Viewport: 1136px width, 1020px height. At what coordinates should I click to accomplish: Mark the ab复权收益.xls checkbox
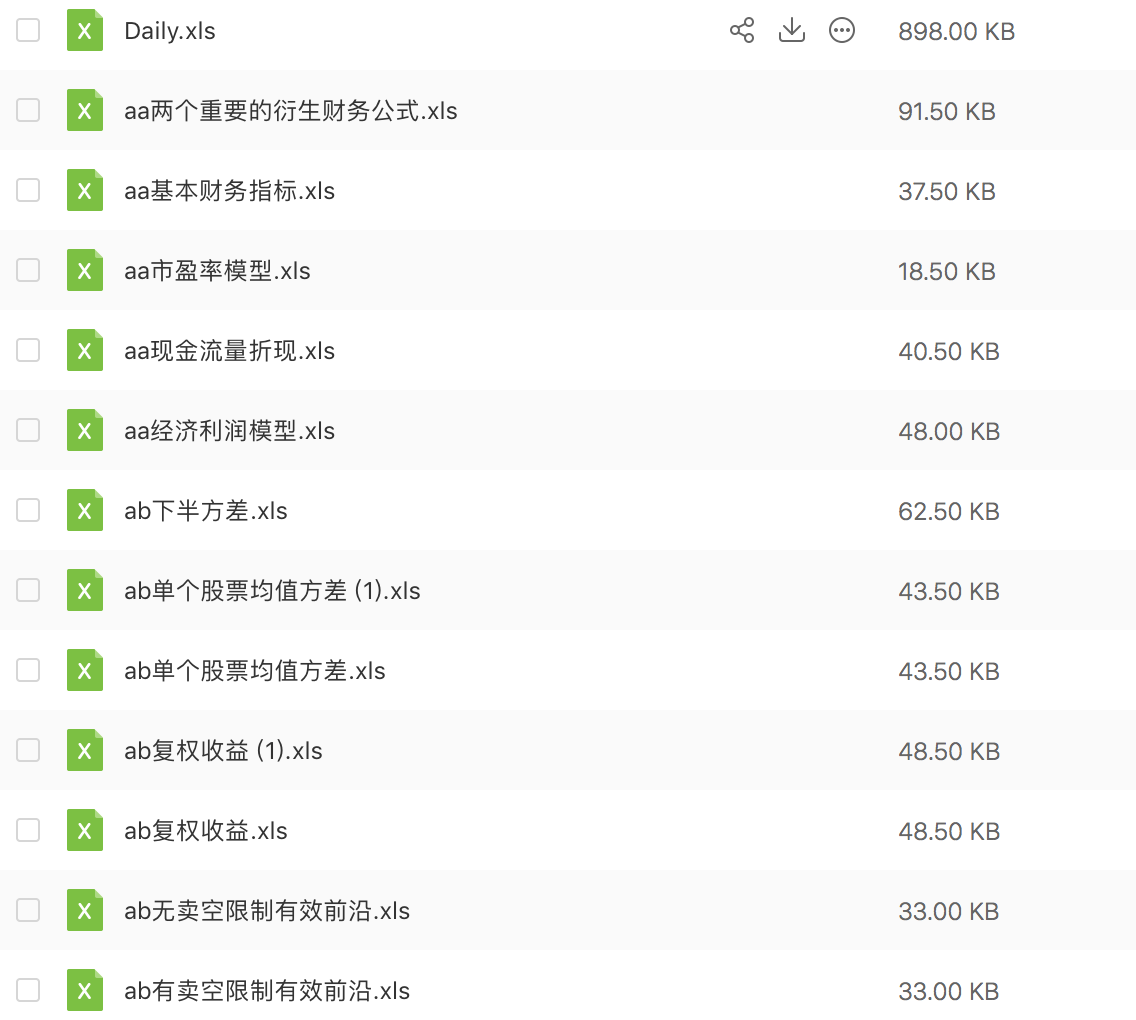pyautogui.click(x=28, y=831)
